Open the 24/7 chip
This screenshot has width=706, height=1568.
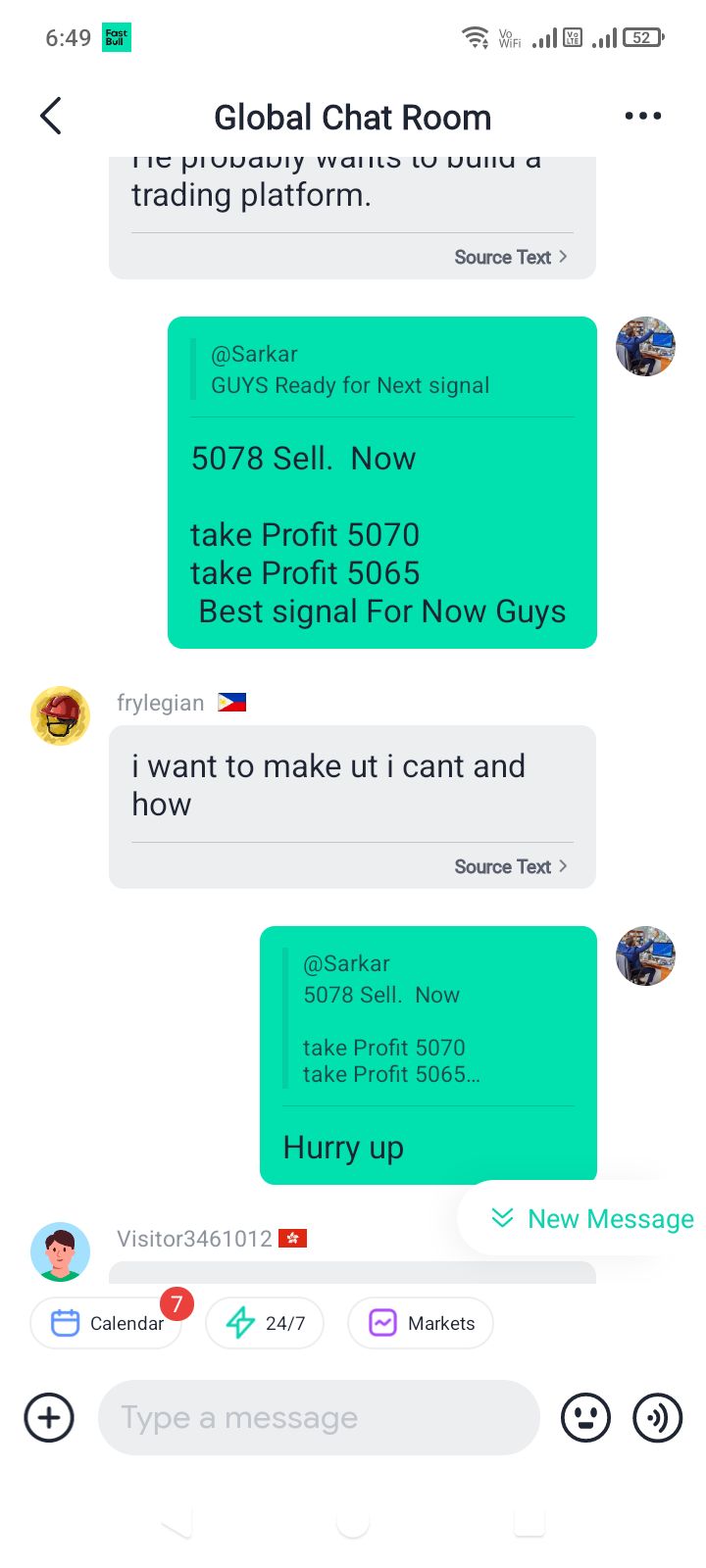click(x=265, y=1323)
